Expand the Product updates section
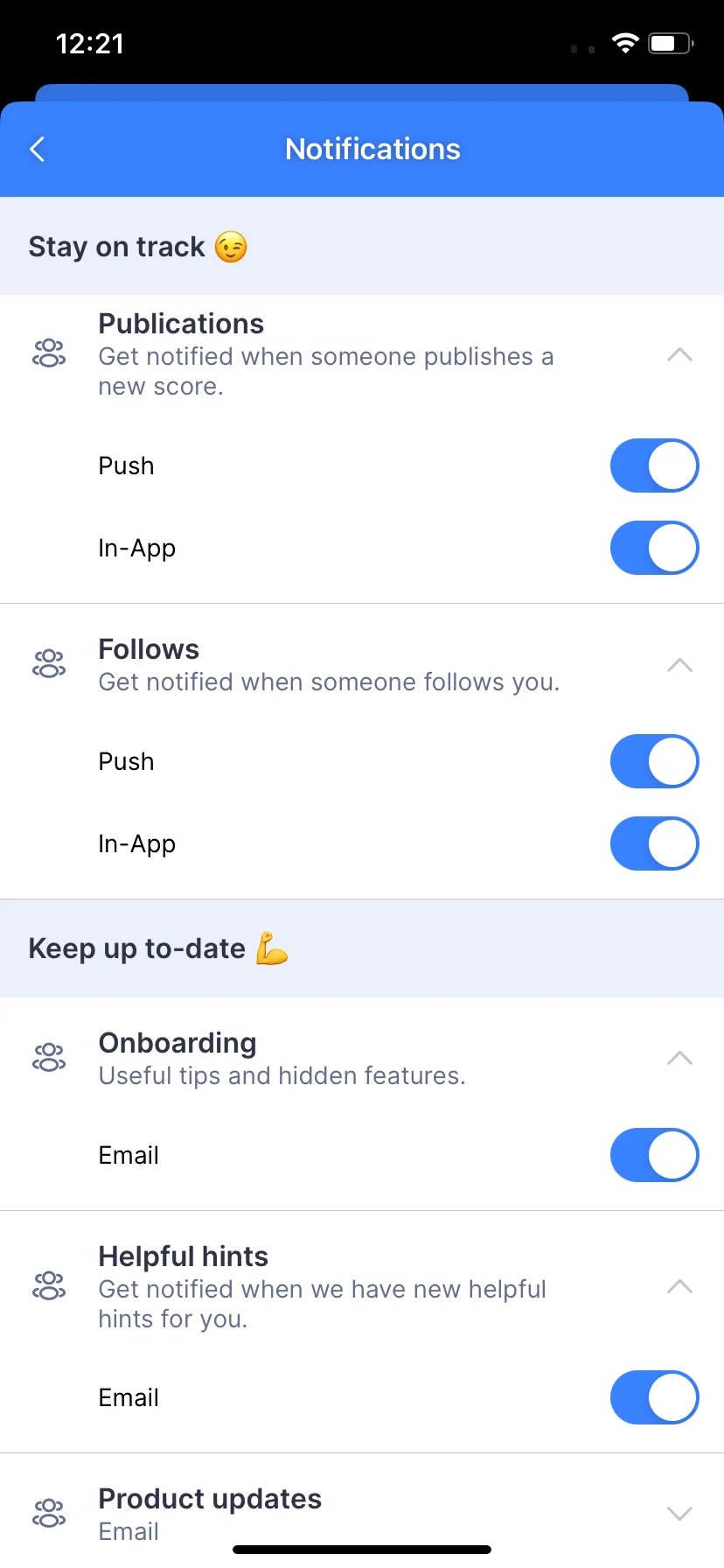 click(679, 1514)
